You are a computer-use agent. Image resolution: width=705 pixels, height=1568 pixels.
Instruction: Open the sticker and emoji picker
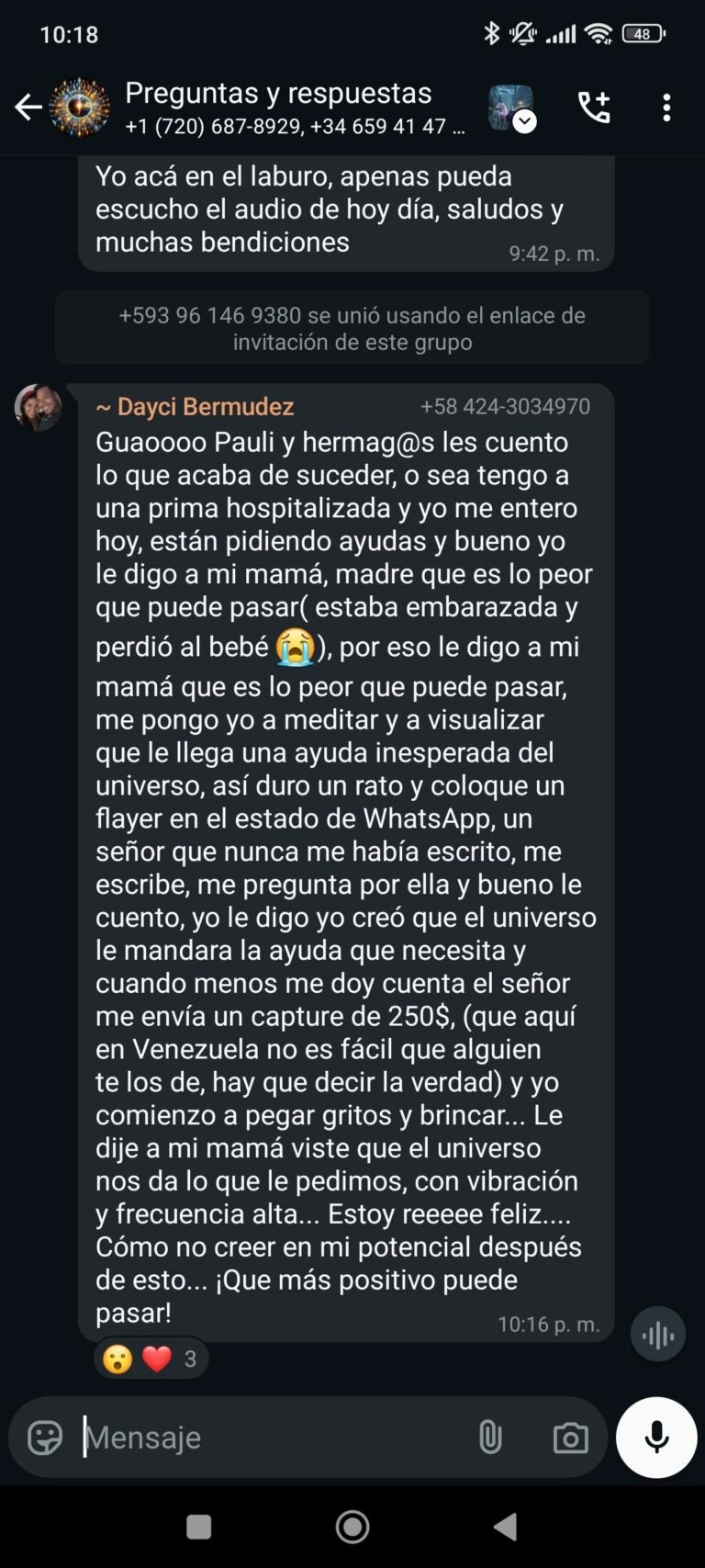click(44, 1437)
